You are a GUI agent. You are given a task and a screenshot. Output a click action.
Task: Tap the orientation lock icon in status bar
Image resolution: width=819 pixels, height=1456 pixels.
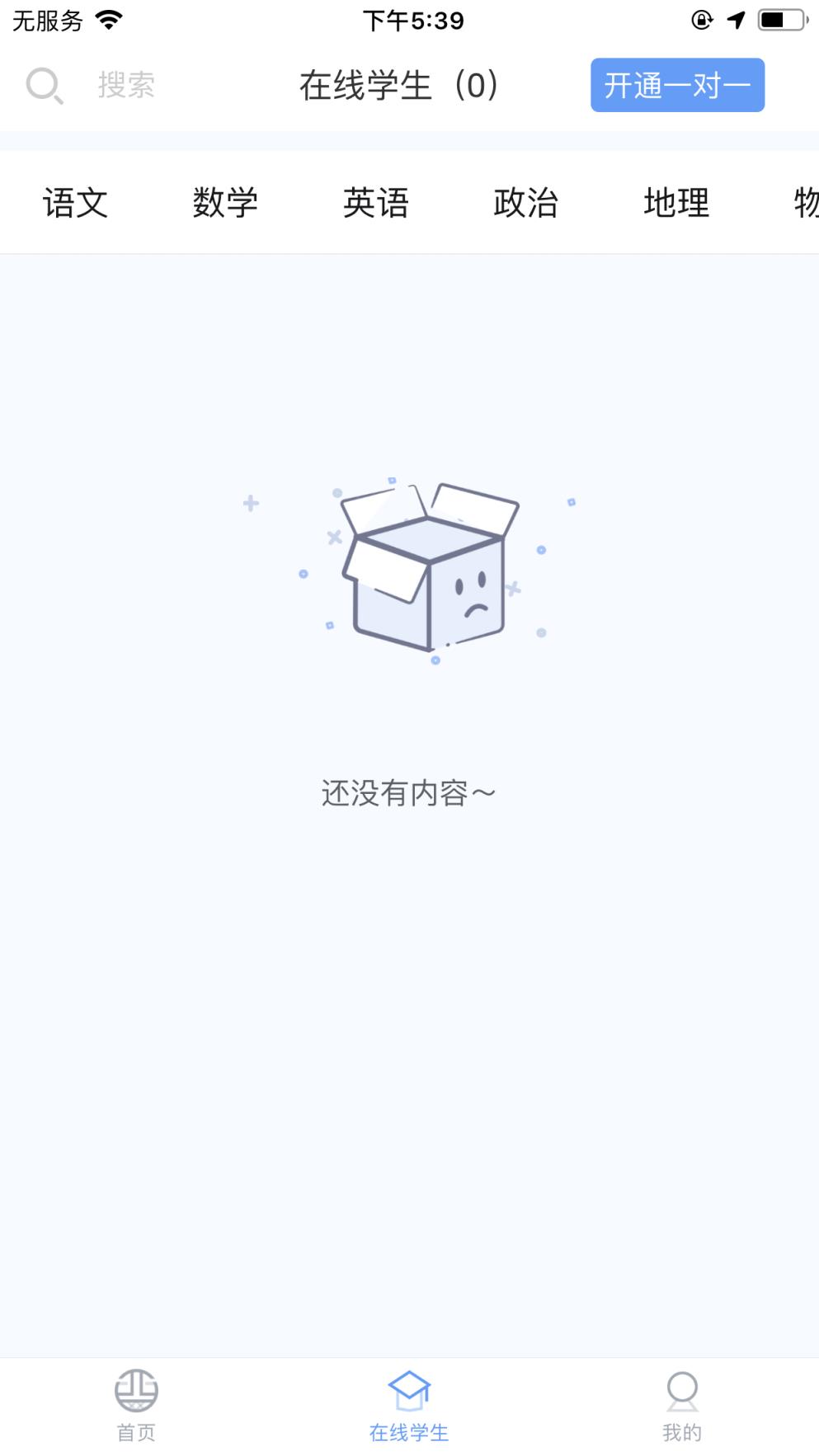(x=699, y=20)
